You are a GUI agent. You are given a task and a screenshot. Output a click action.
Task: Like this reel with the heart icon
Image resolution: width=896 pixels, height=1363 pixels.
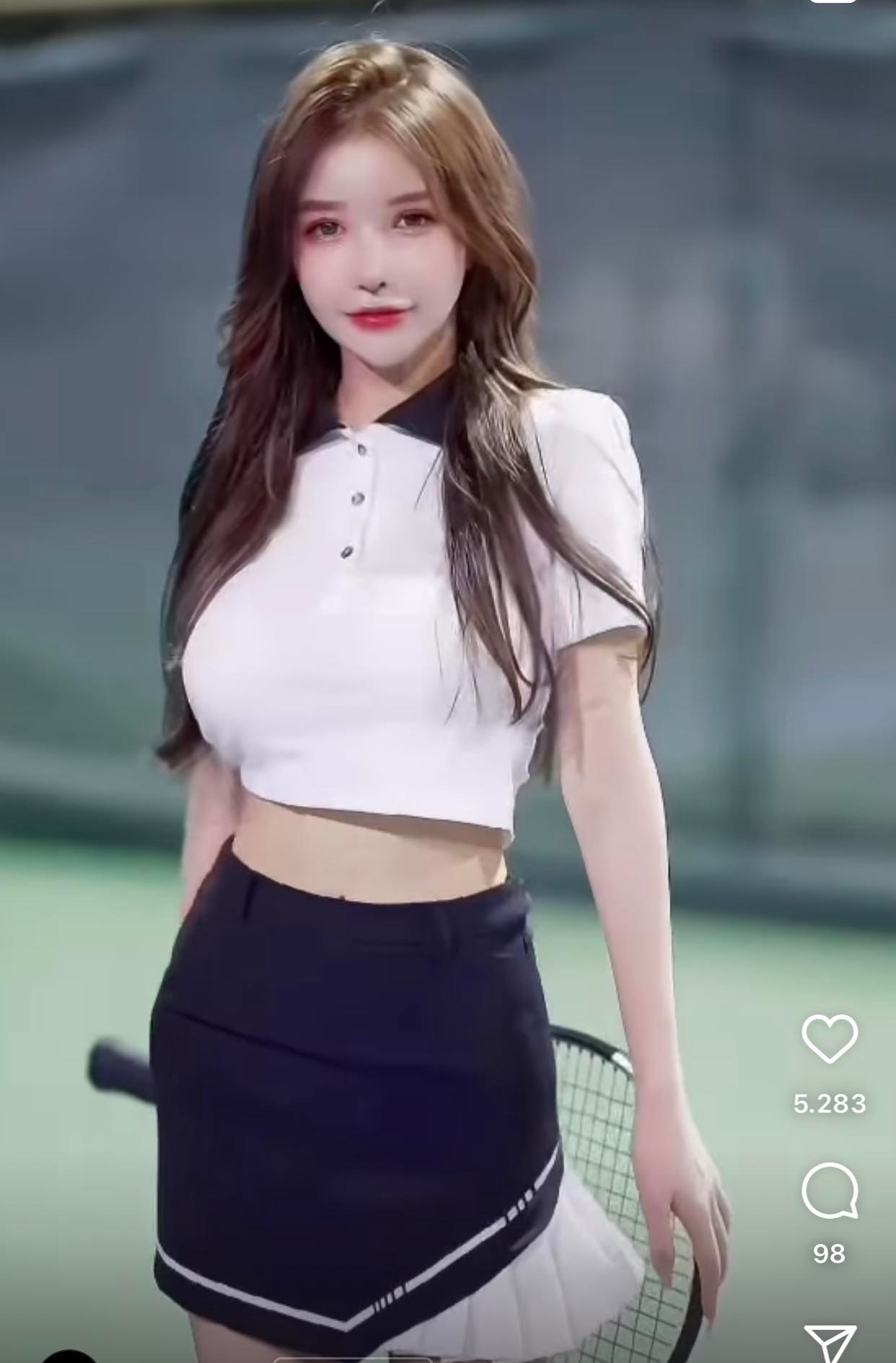(830, 1038)
